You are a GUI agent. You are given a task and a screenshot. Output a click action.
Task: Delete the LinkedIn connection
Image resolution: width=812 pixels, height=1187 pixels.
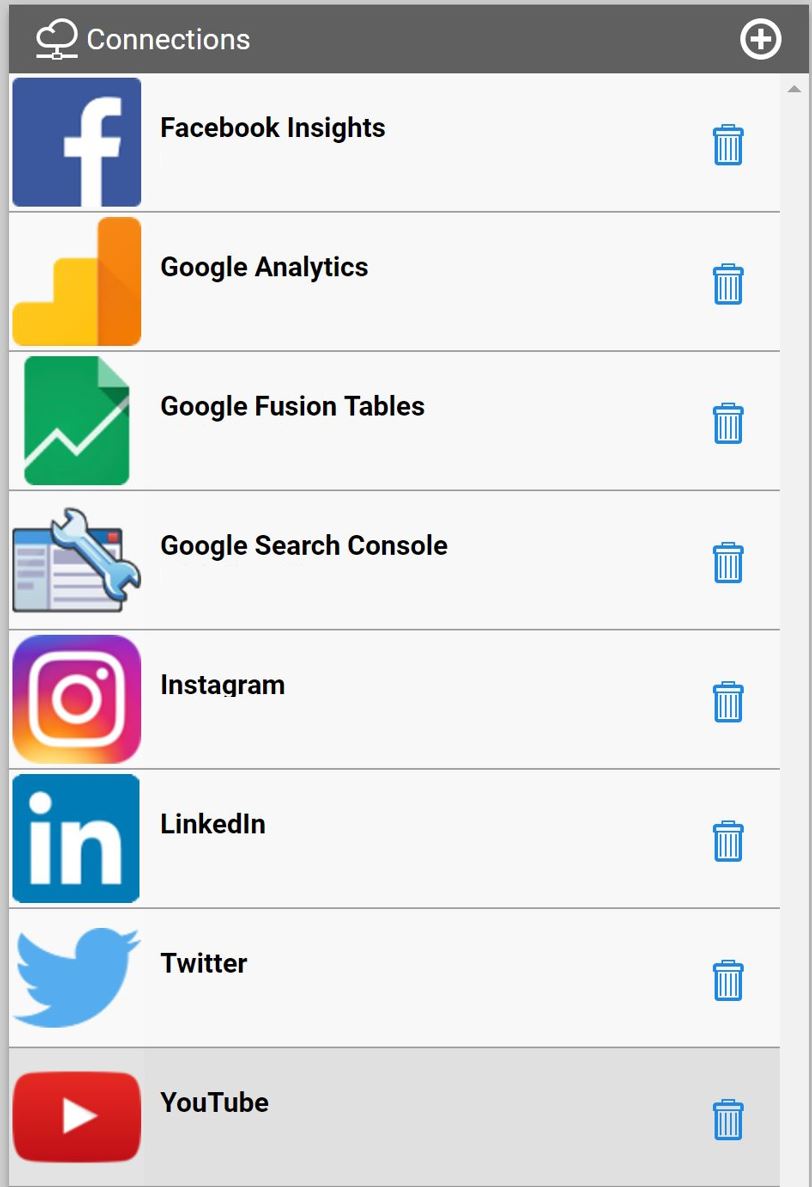point(728,841)
